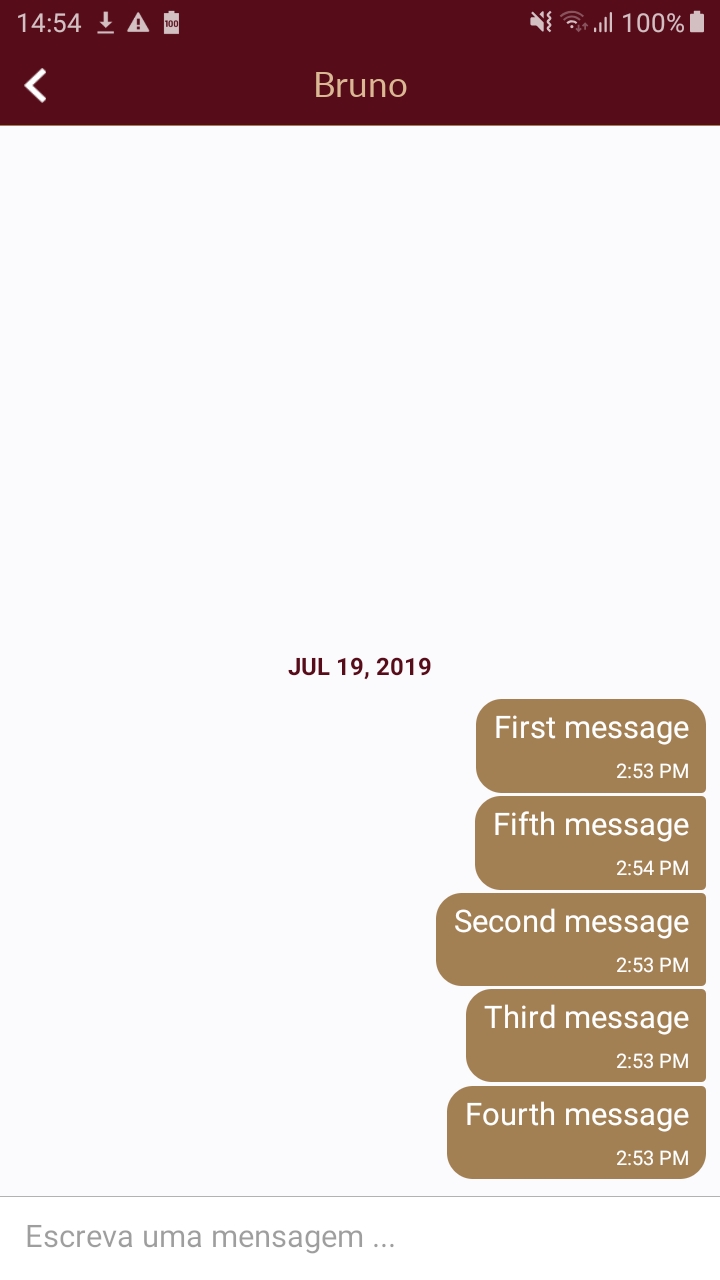Tap the 2:54 PM timestamp on Fifth message
Screen dimensions: 720x1280
(652, 868)
